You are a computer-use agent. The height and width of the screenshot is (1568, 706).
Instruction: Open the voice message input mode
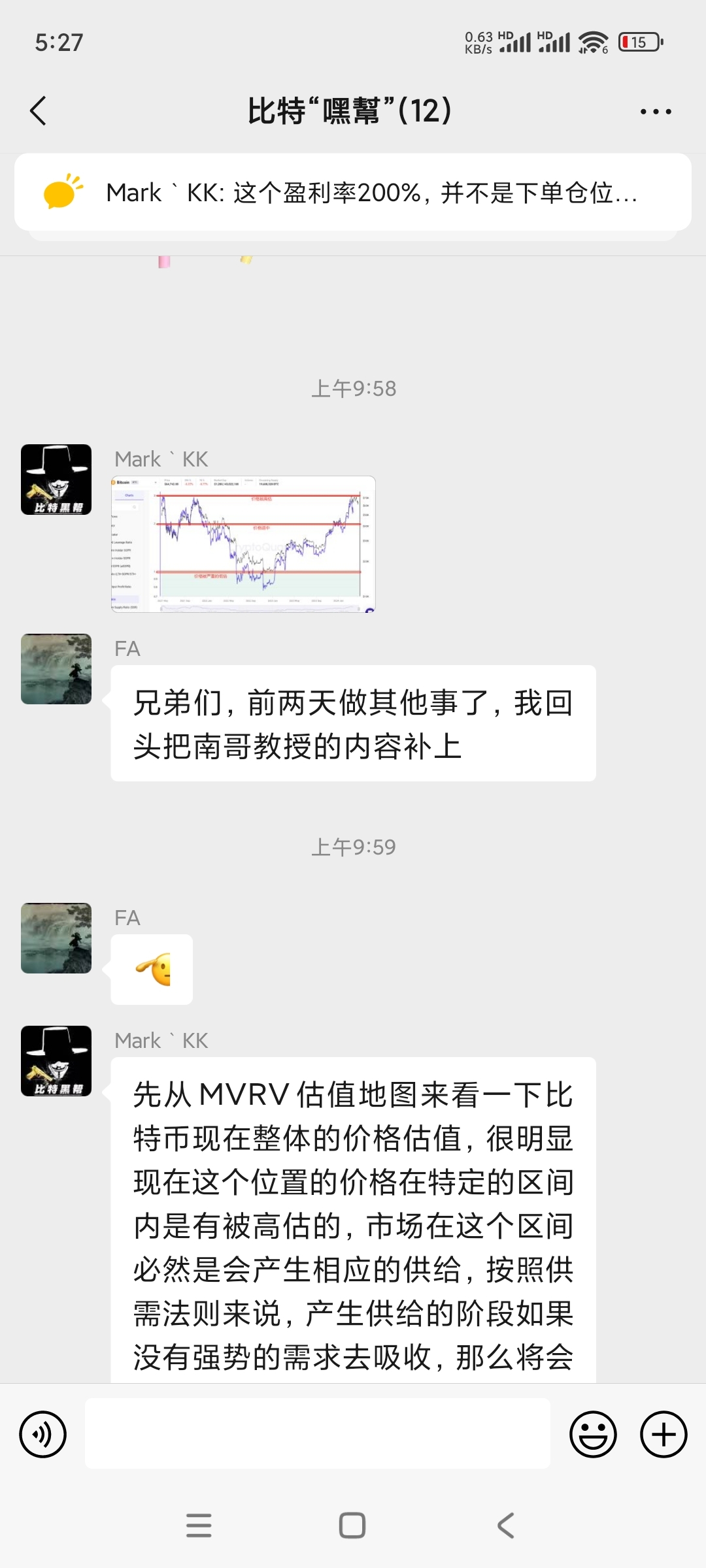point(43,1433)
